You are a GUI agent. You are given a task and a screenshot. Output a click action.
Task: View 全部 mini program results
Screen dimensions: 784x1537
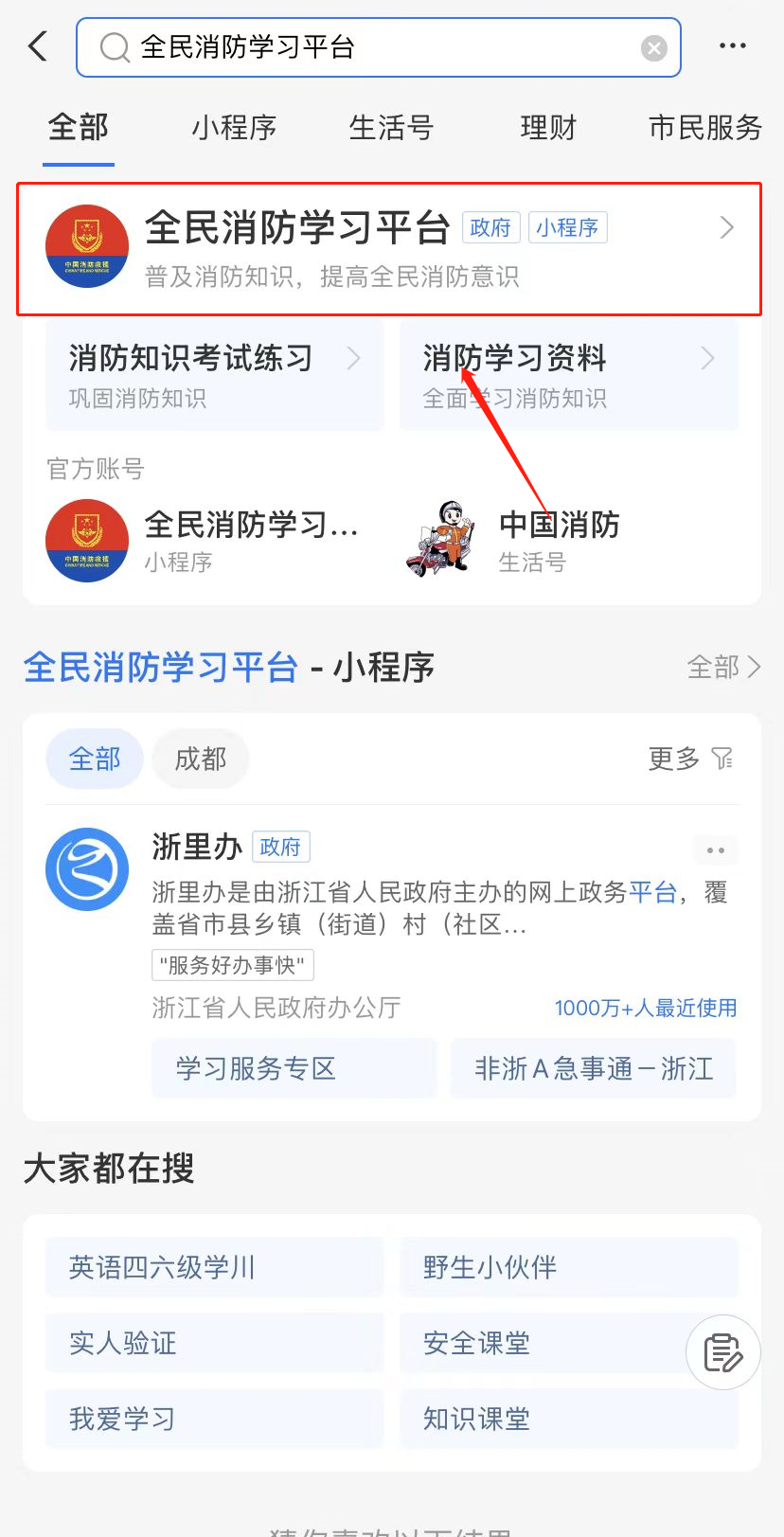723,668
